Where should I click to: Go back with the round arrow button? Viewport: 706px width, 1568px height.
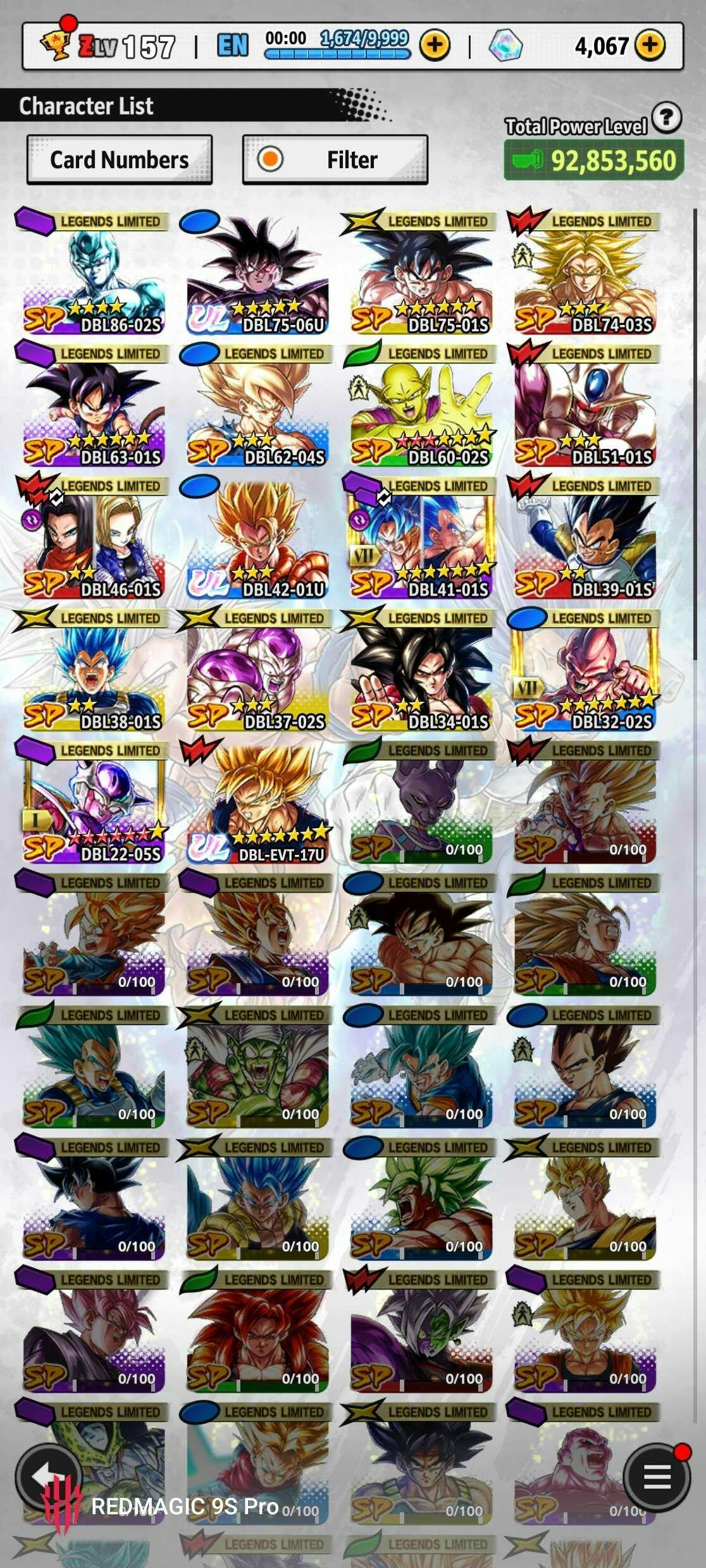(48, 1478)
